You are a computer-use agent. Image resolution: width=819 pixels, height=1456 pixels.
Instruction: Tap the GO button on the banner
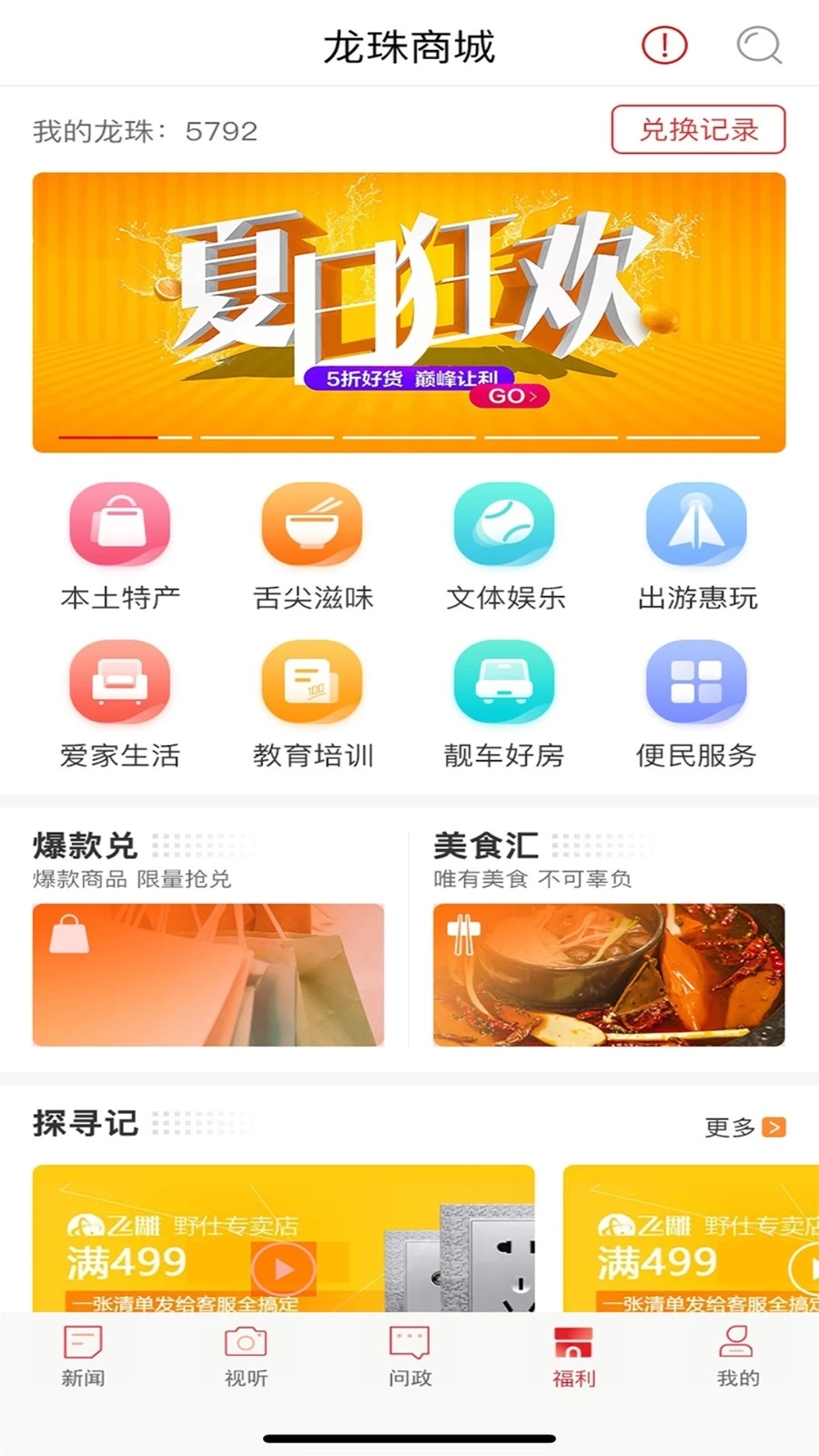click(x=510, y=397)
